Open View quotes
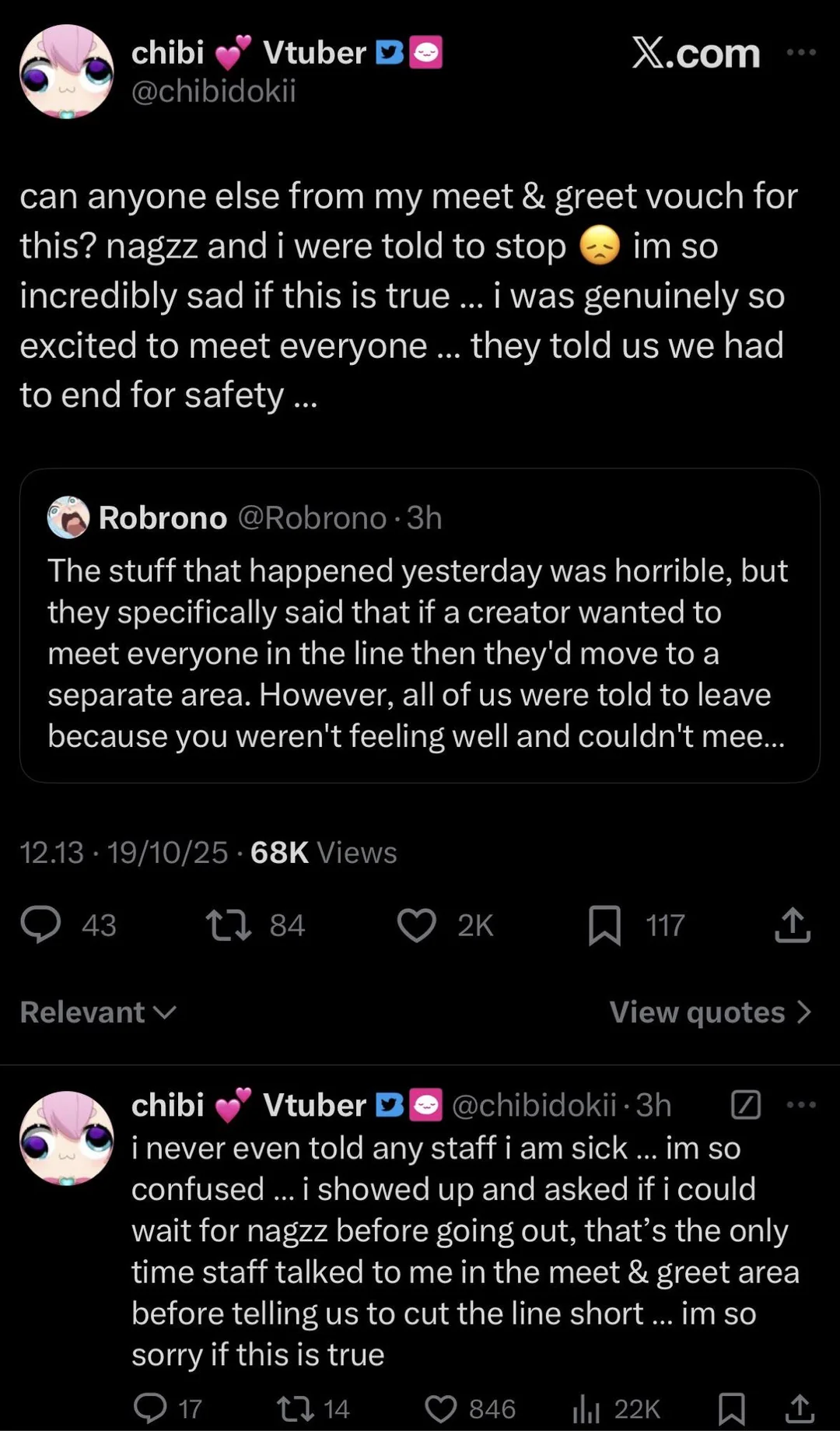 point(709,1012)
